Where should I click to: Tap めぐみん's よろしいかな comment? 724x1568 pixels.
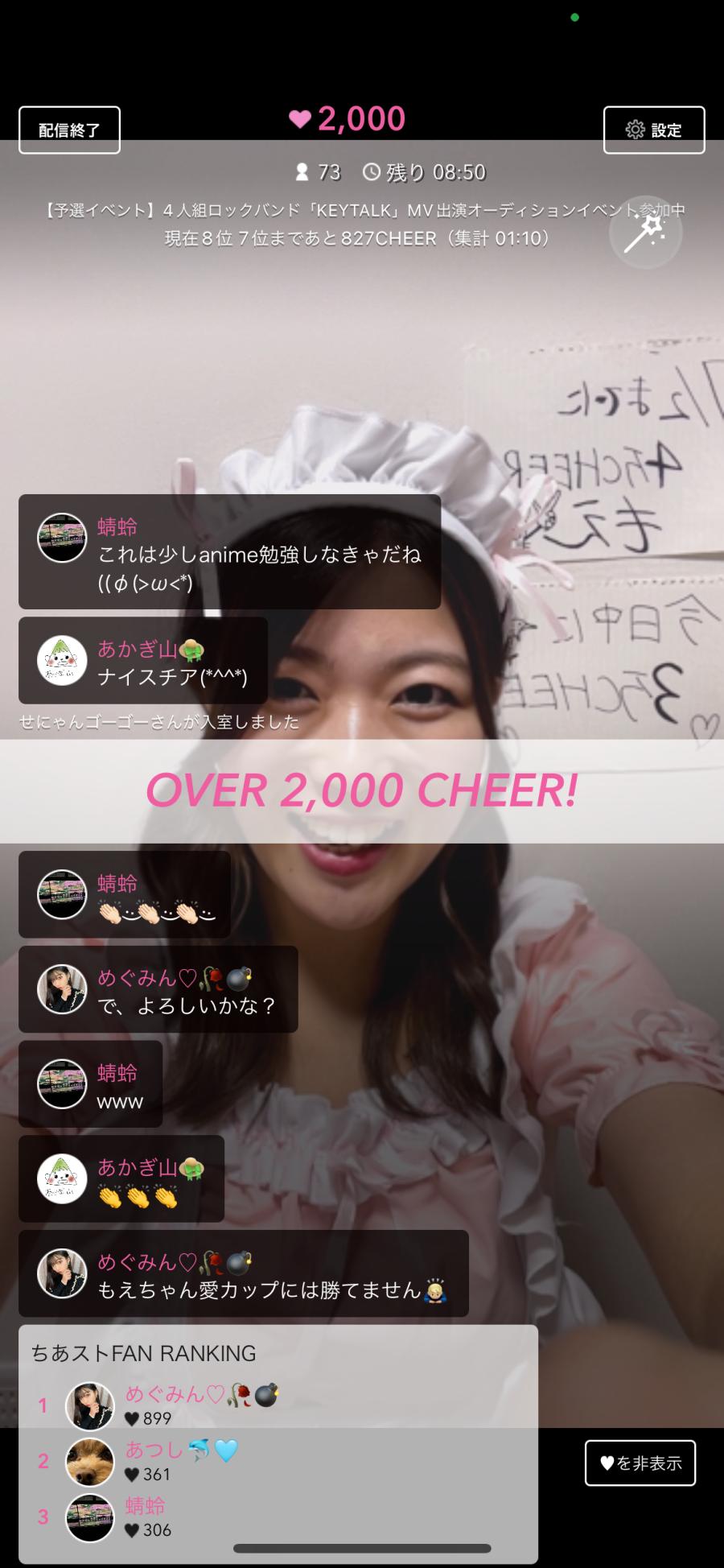(x=158, y=990)
